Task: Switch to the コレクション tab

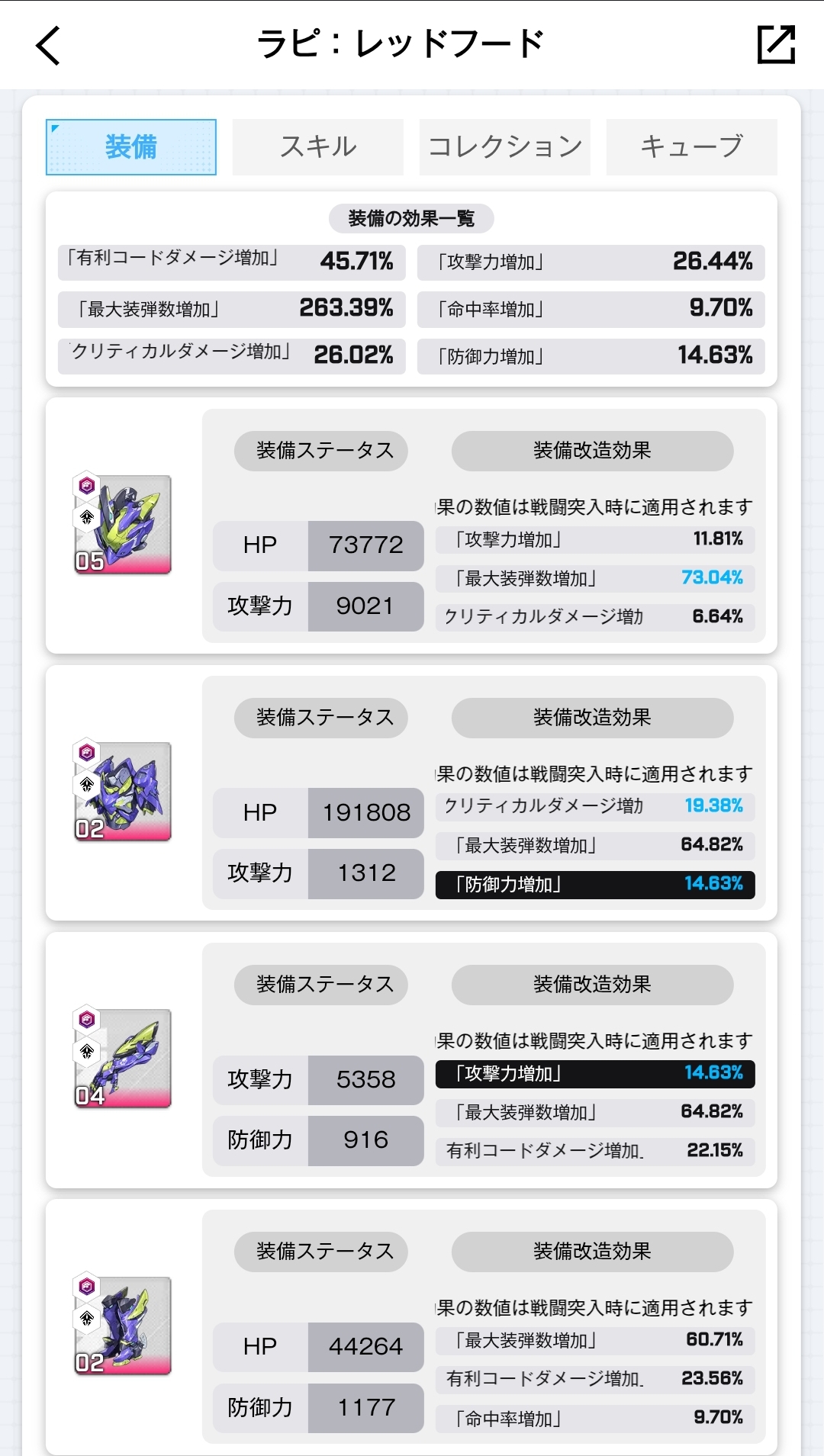Action: (x=504, y=146)
